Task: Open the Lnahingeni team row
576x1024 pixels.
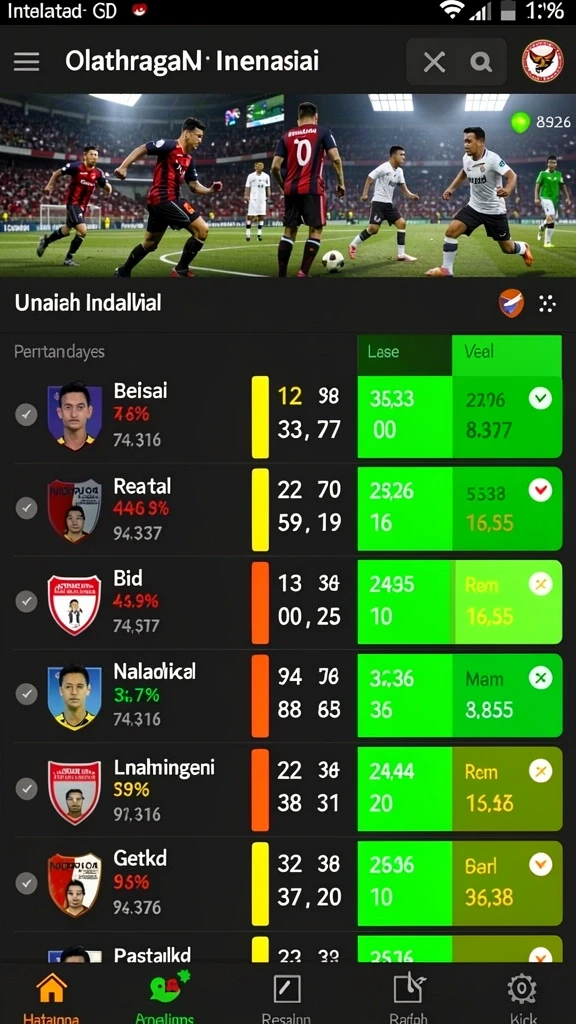Action: click(x=287, y=788)
